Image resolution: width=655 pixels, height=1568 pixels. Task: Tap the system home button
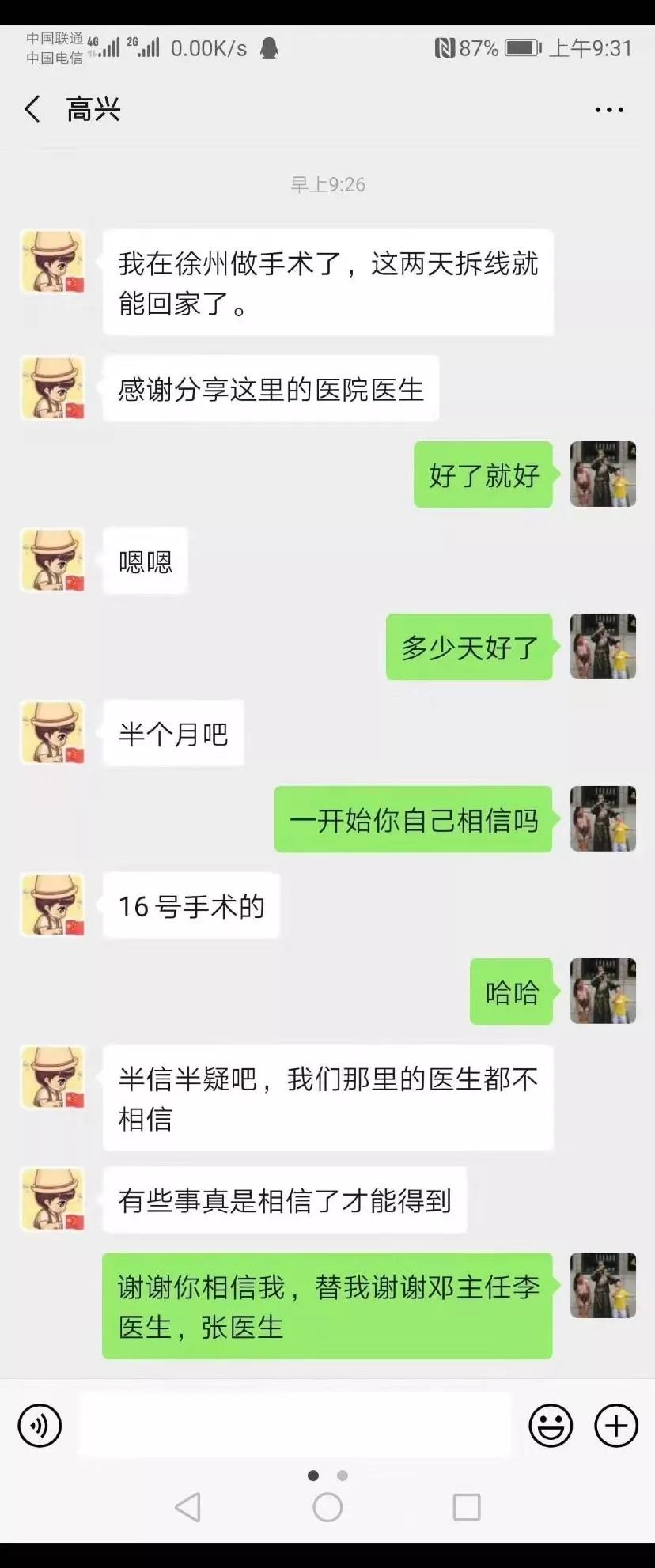pos(327,1507)
